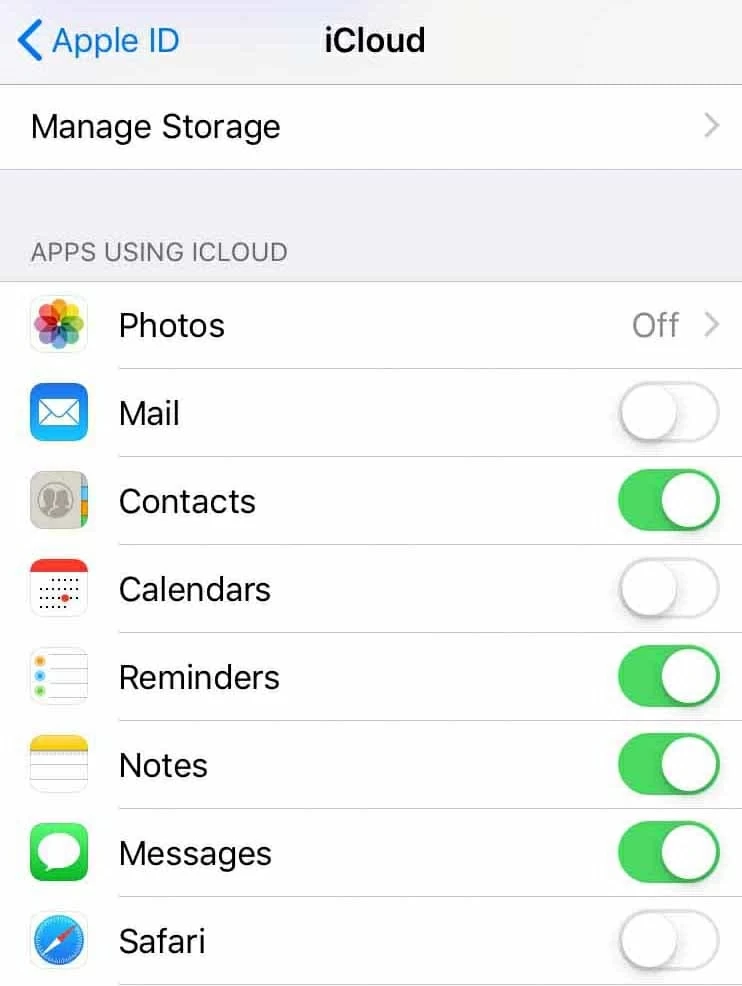Go back to Apple ID settings
The height and width of the screenshot is (986, 742).
point(98,41)
